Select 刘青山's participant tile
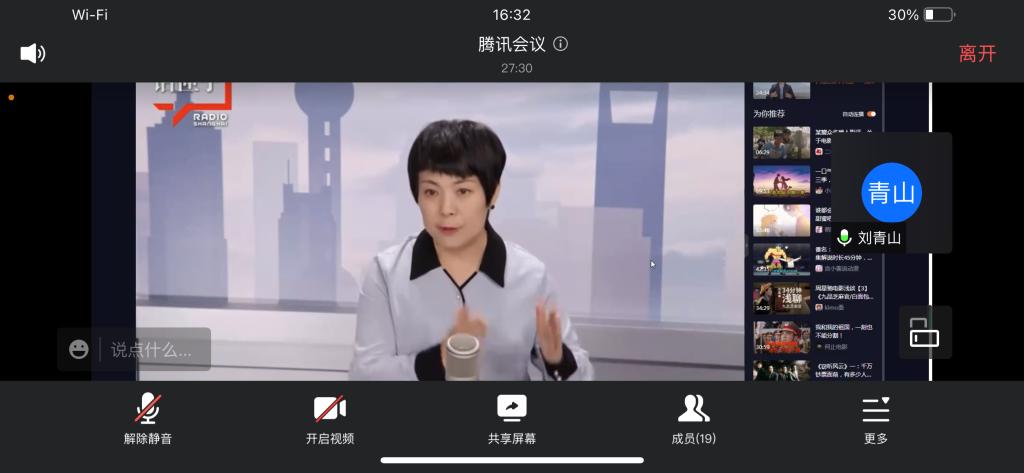Screen dimensions: 1024x473 891,194
